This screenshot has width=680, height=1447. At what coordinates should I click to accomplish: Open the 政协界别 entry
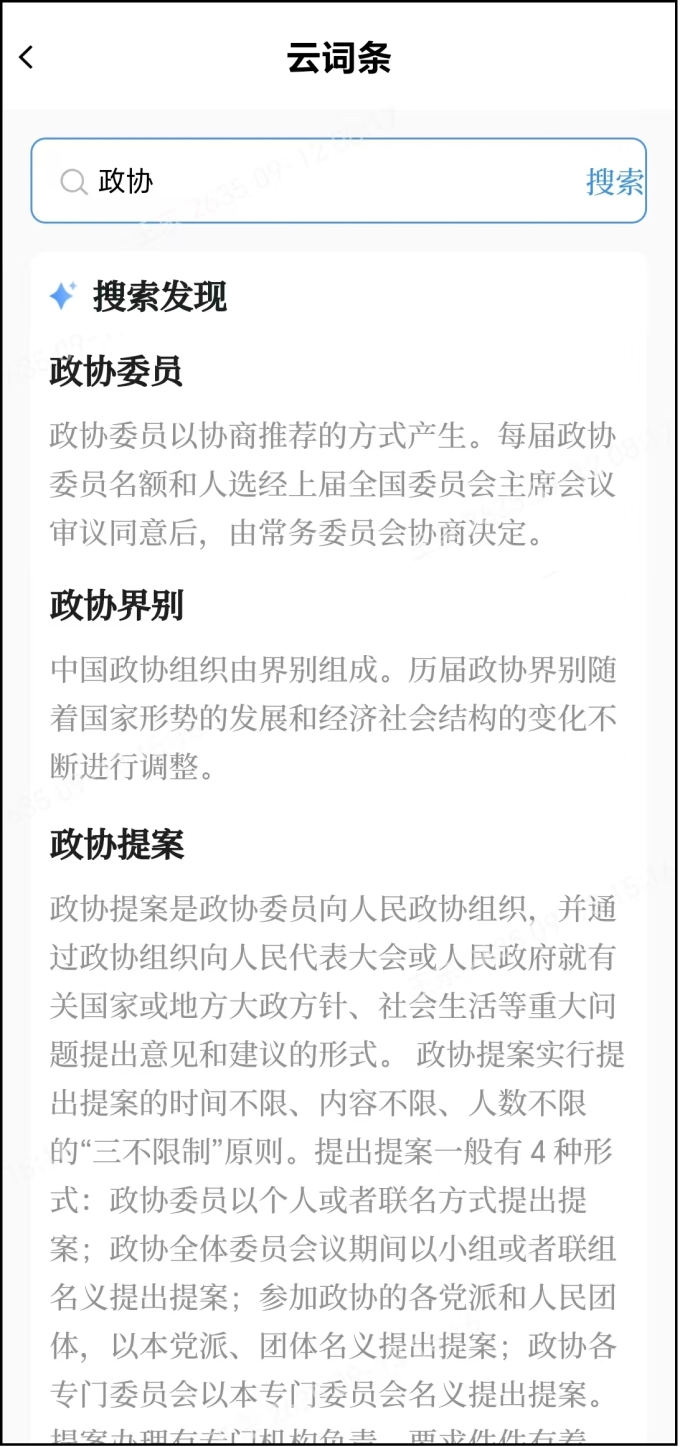(116, 606)
